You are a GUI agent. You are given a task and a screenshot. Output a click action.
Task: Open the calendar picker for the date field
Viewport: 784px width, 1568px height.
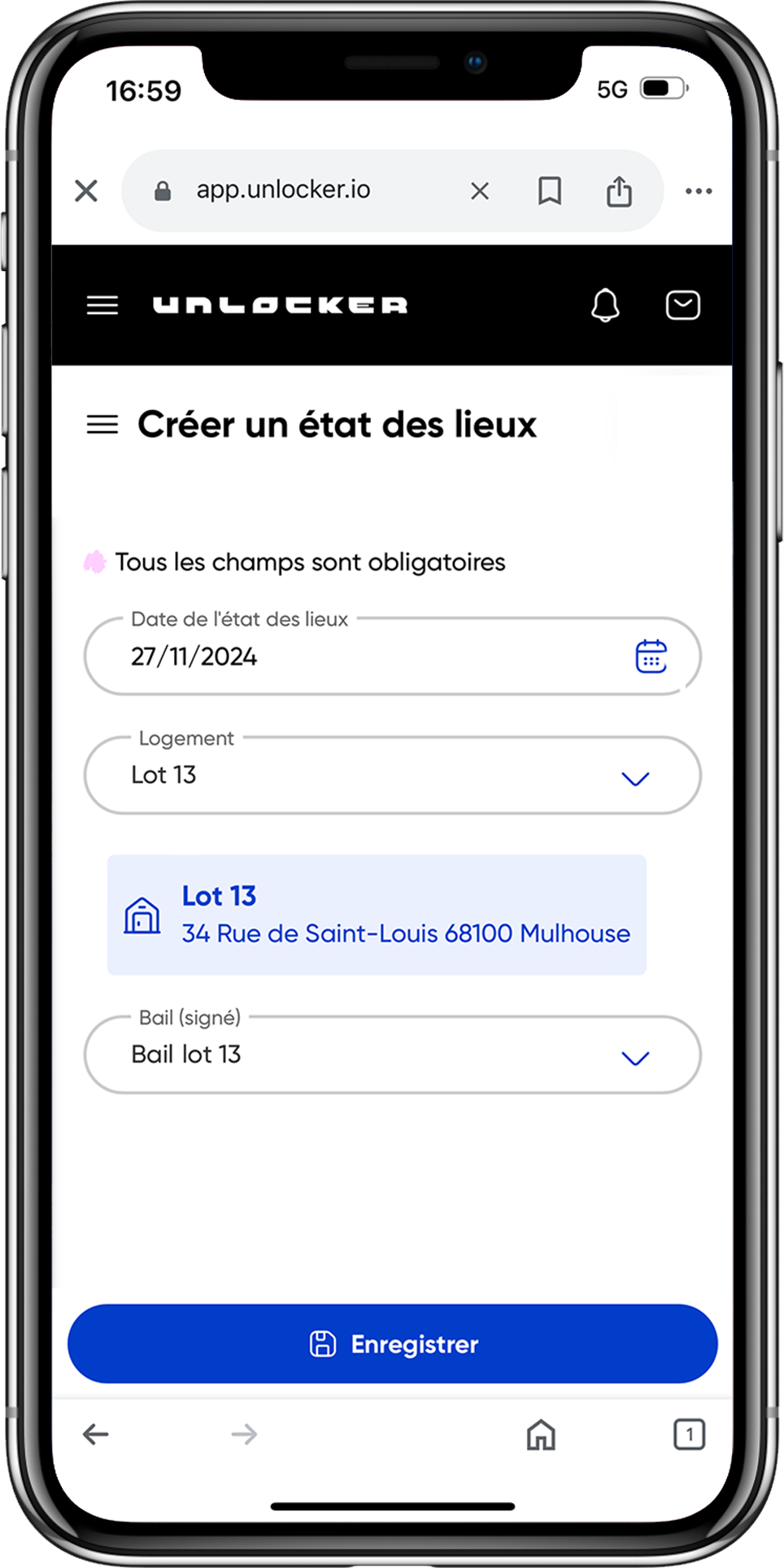point(651,656)
